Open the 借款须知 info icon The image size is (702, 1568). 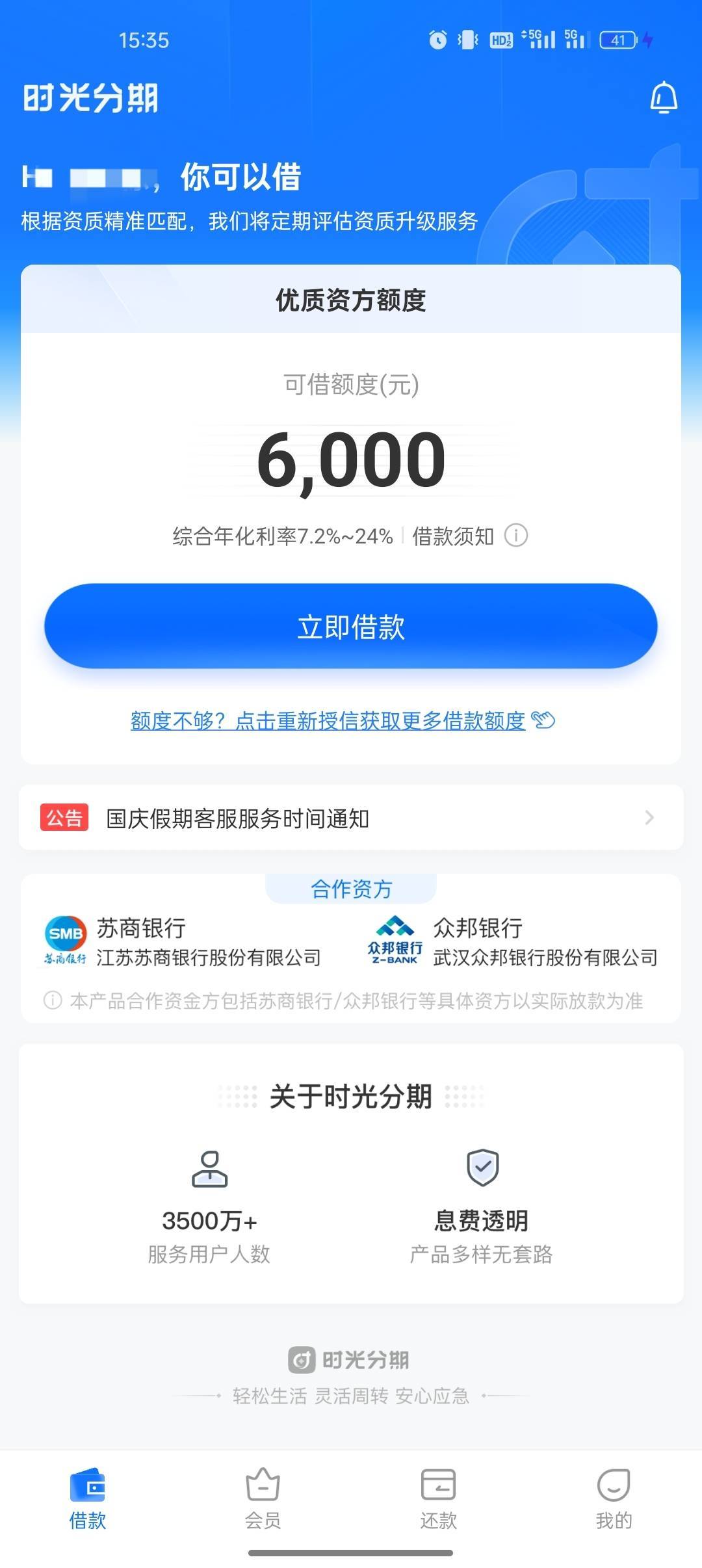click(516, 536)
